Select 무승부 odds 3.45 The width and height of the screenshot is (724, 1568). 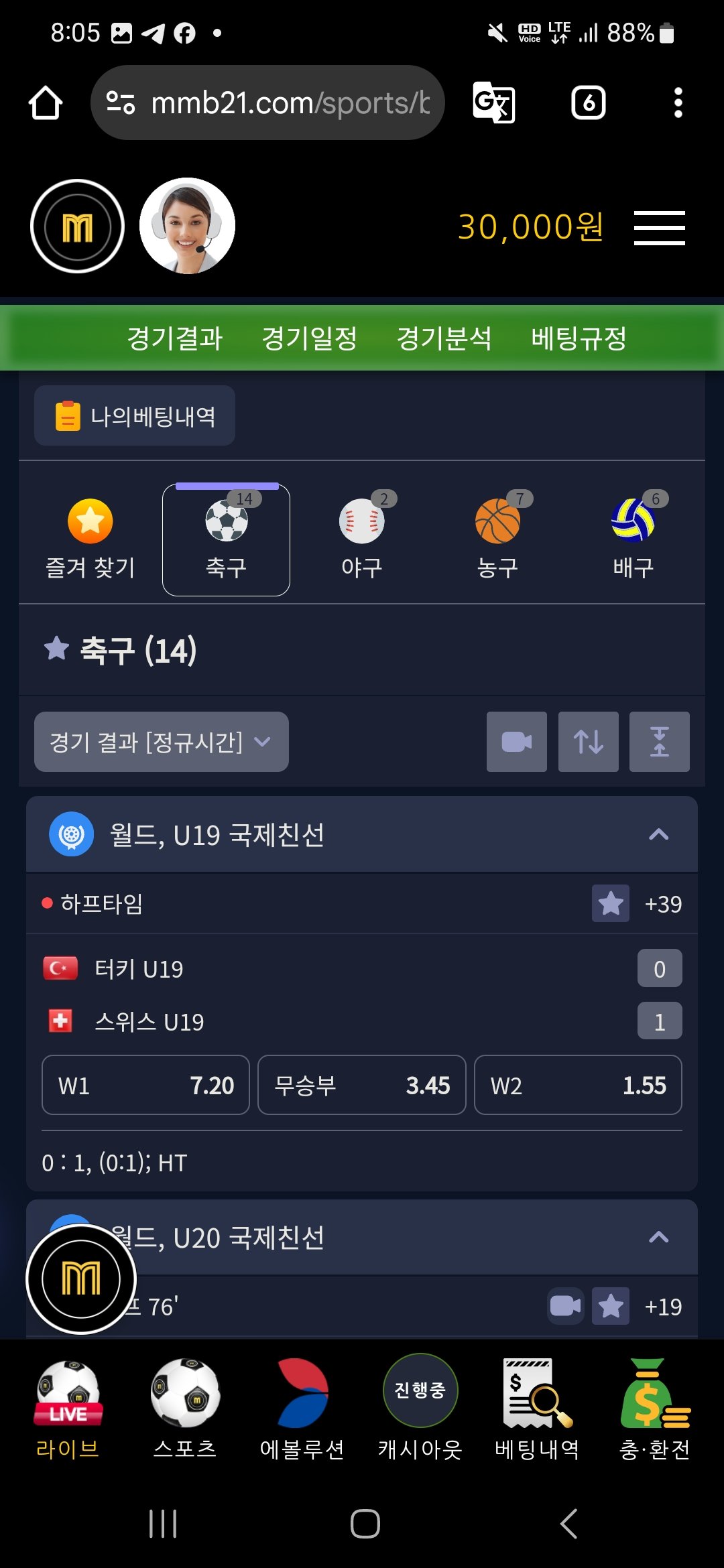[x=362, y=1085]
